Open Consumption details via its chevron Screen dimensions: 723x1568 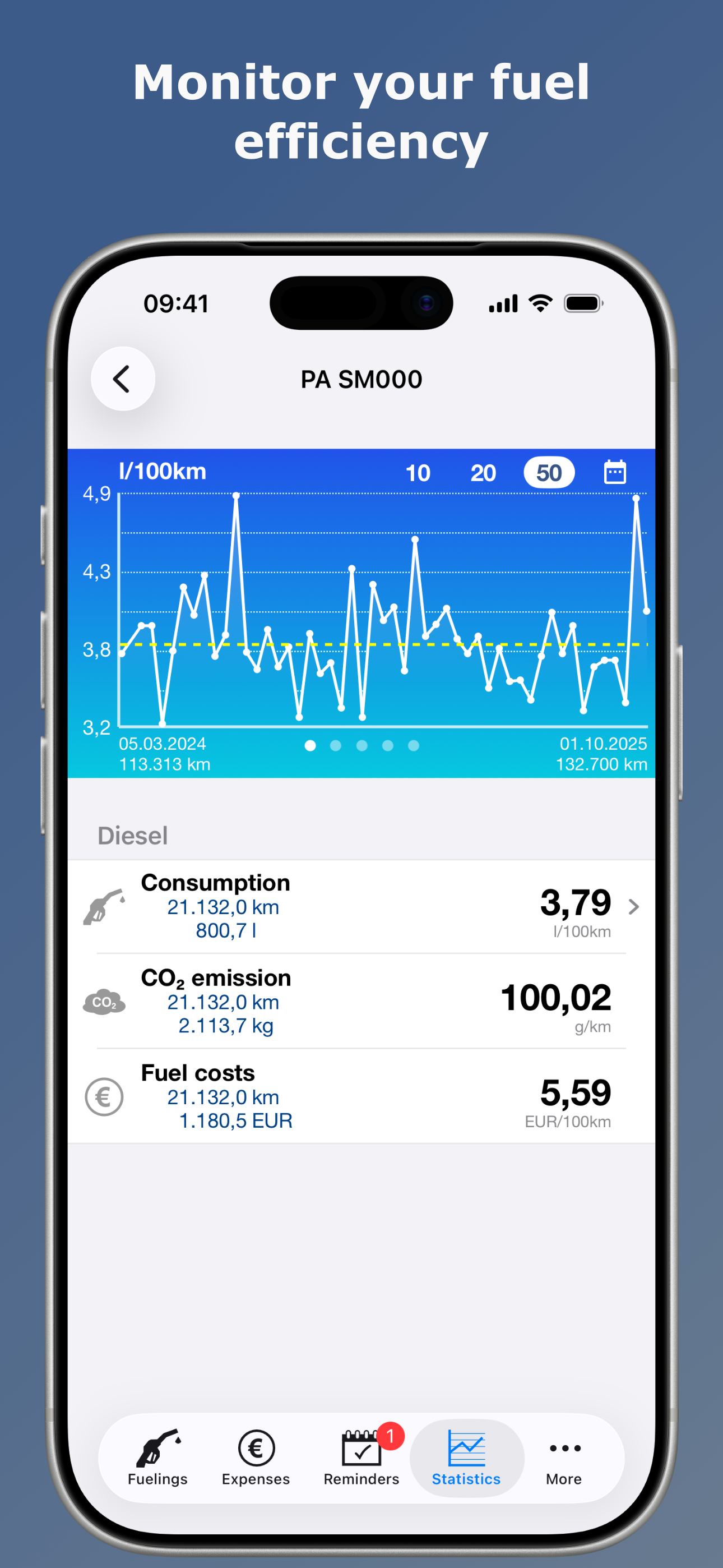coord(635,907)
